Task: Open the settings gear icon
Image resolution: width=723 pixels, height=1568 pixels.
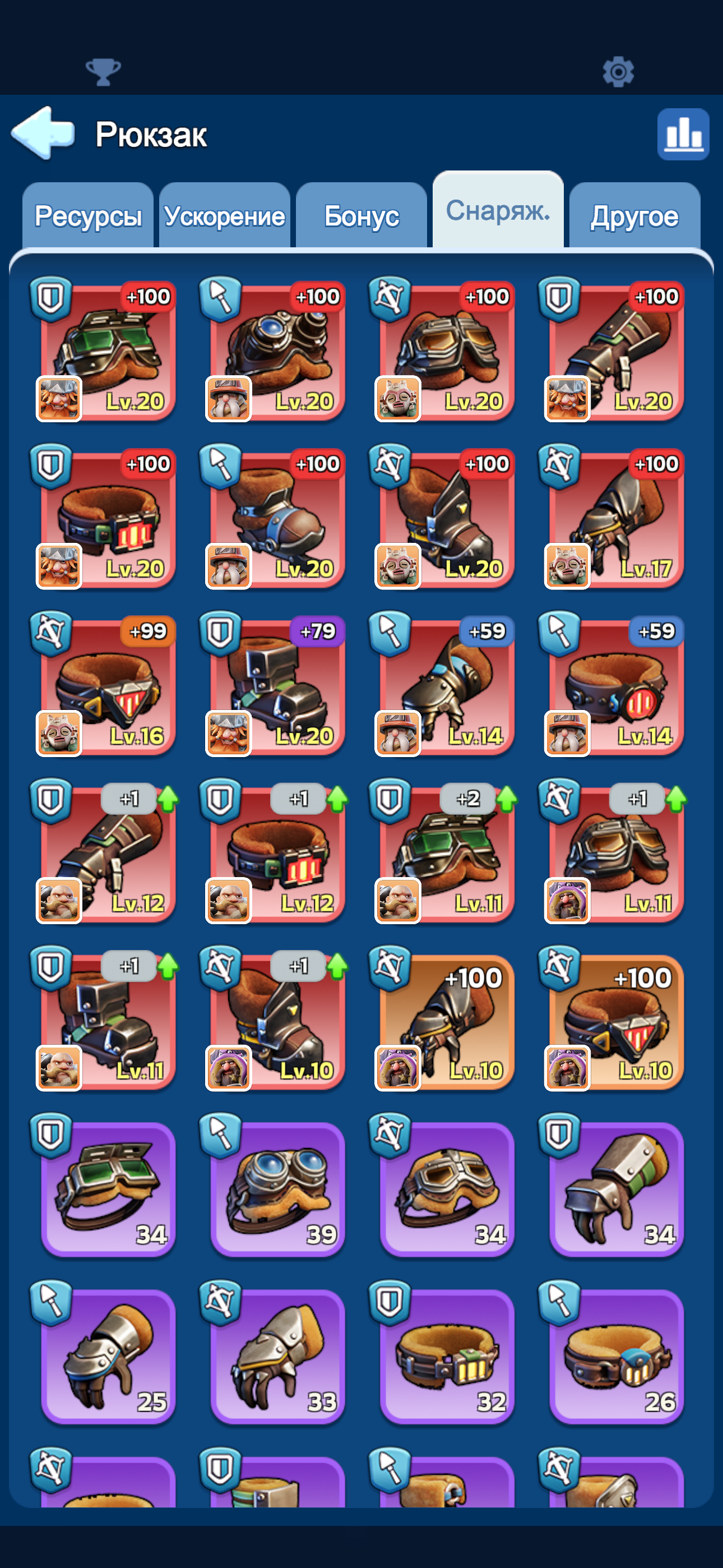Action: 618,72
